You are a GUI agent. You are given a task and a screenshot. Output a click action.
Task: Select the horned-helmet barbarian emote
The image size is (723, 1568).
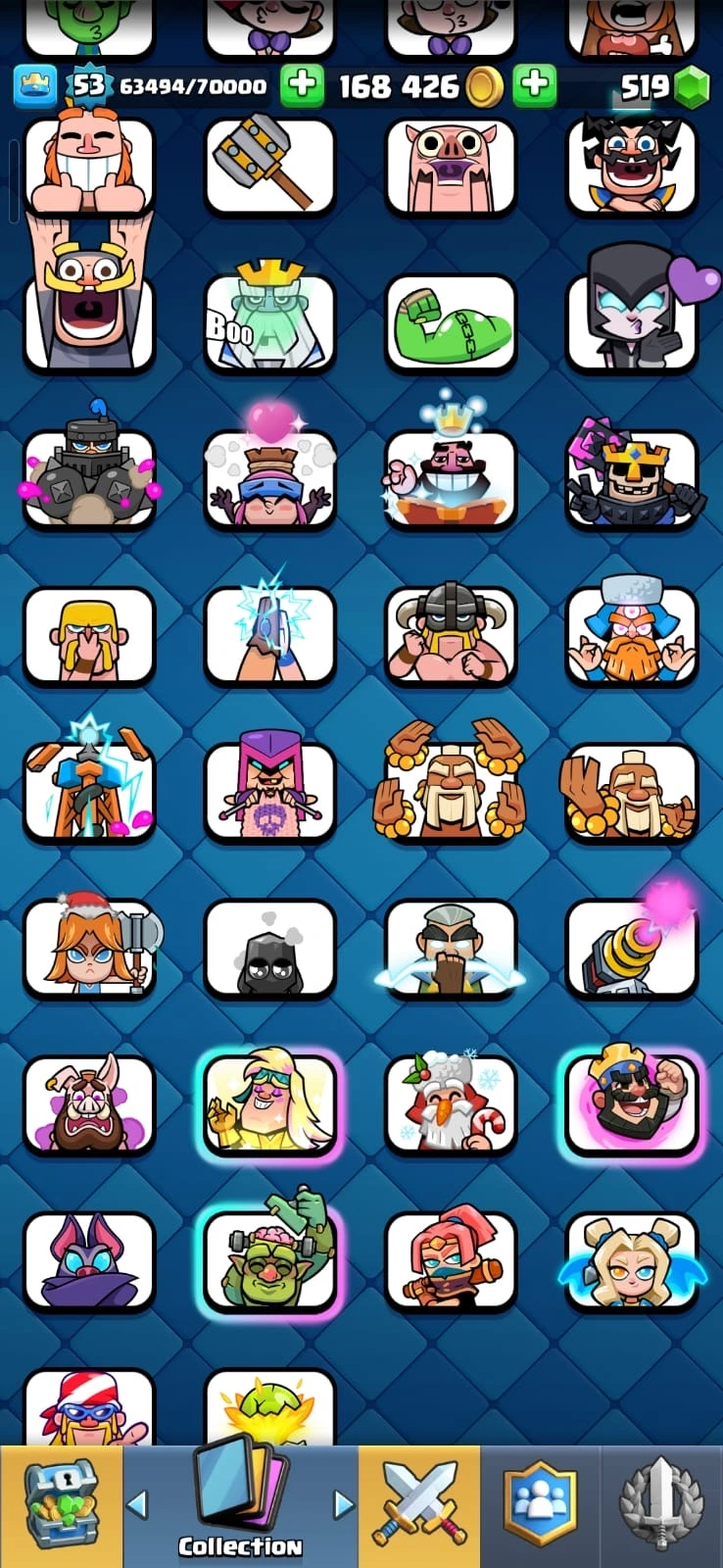451,635
